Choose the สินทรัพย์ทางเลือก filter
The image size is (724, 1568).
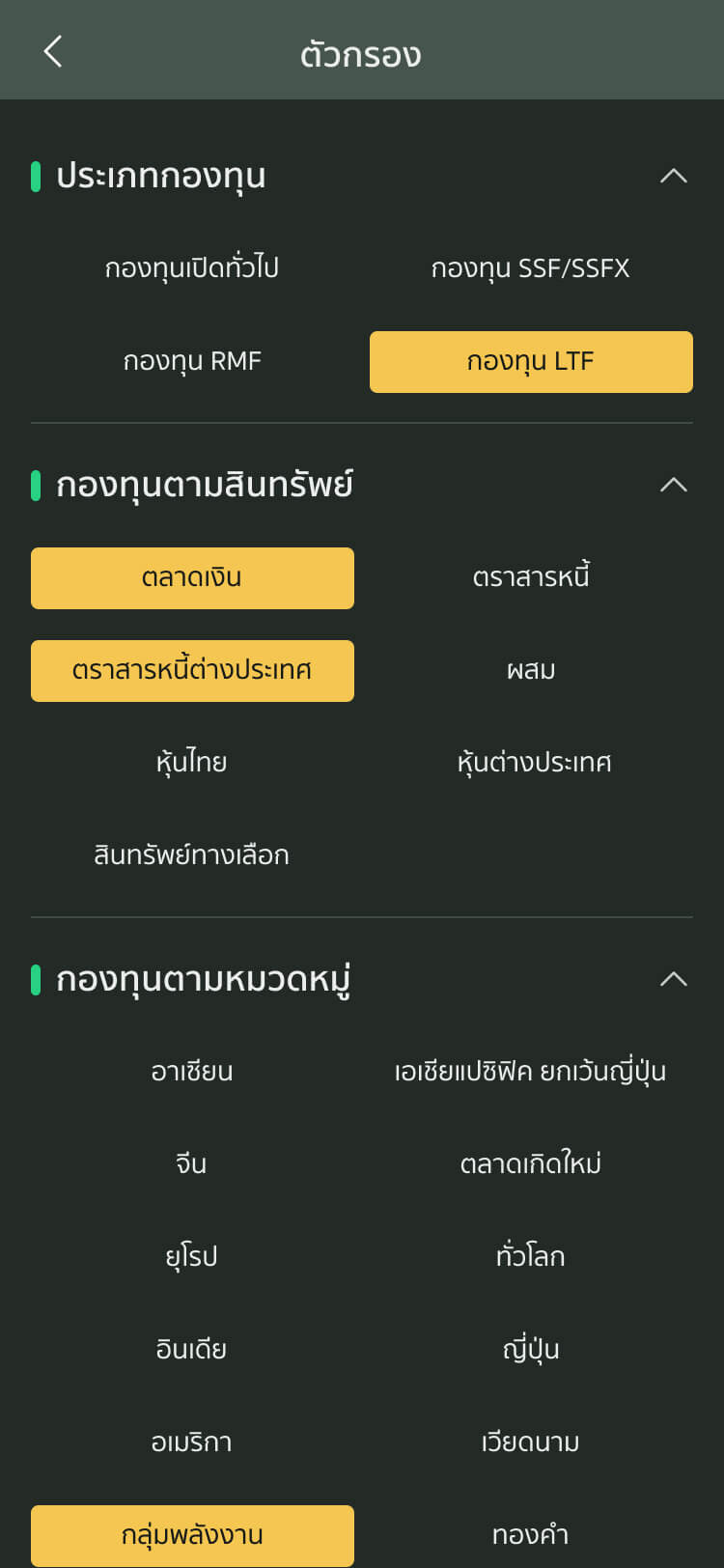pos(192,855)
